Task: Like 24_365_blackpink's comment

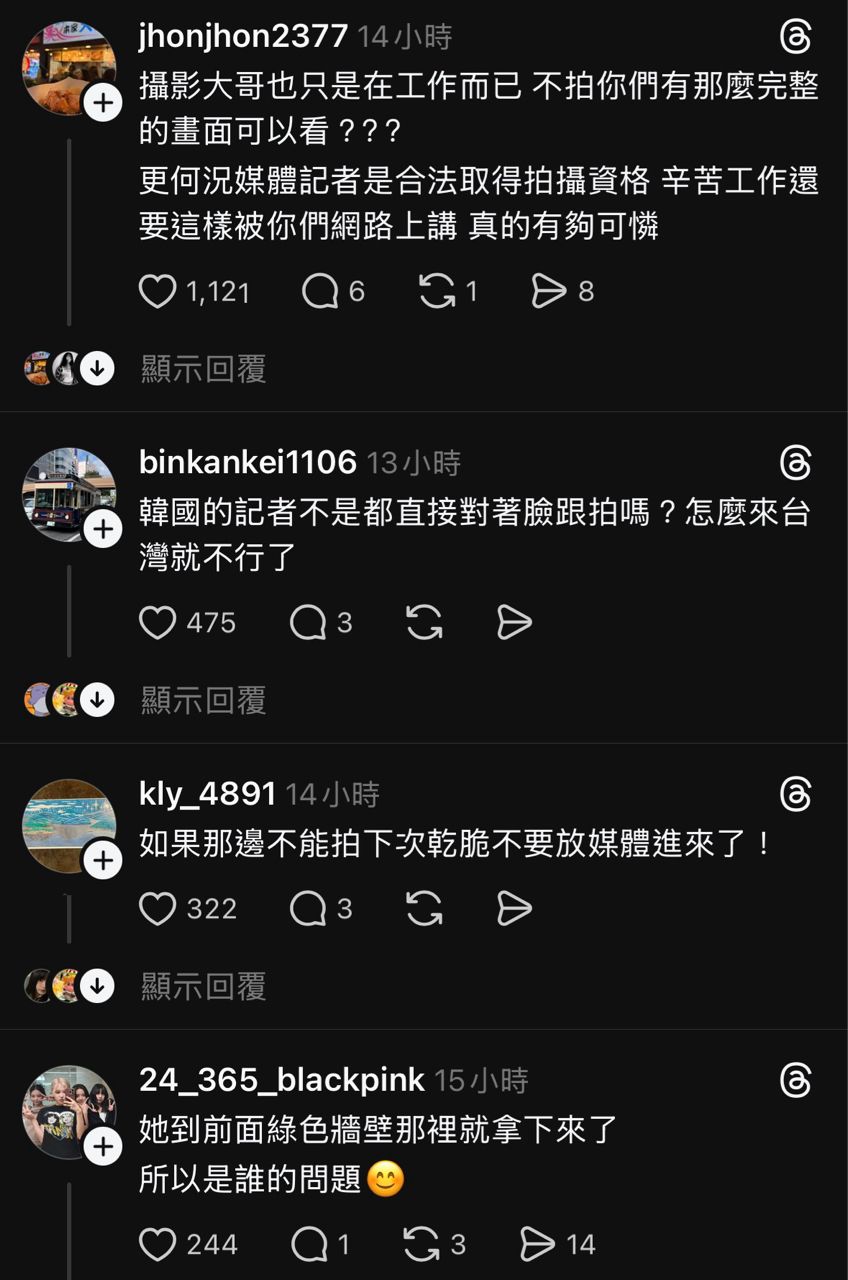Action: [158, 1244]
